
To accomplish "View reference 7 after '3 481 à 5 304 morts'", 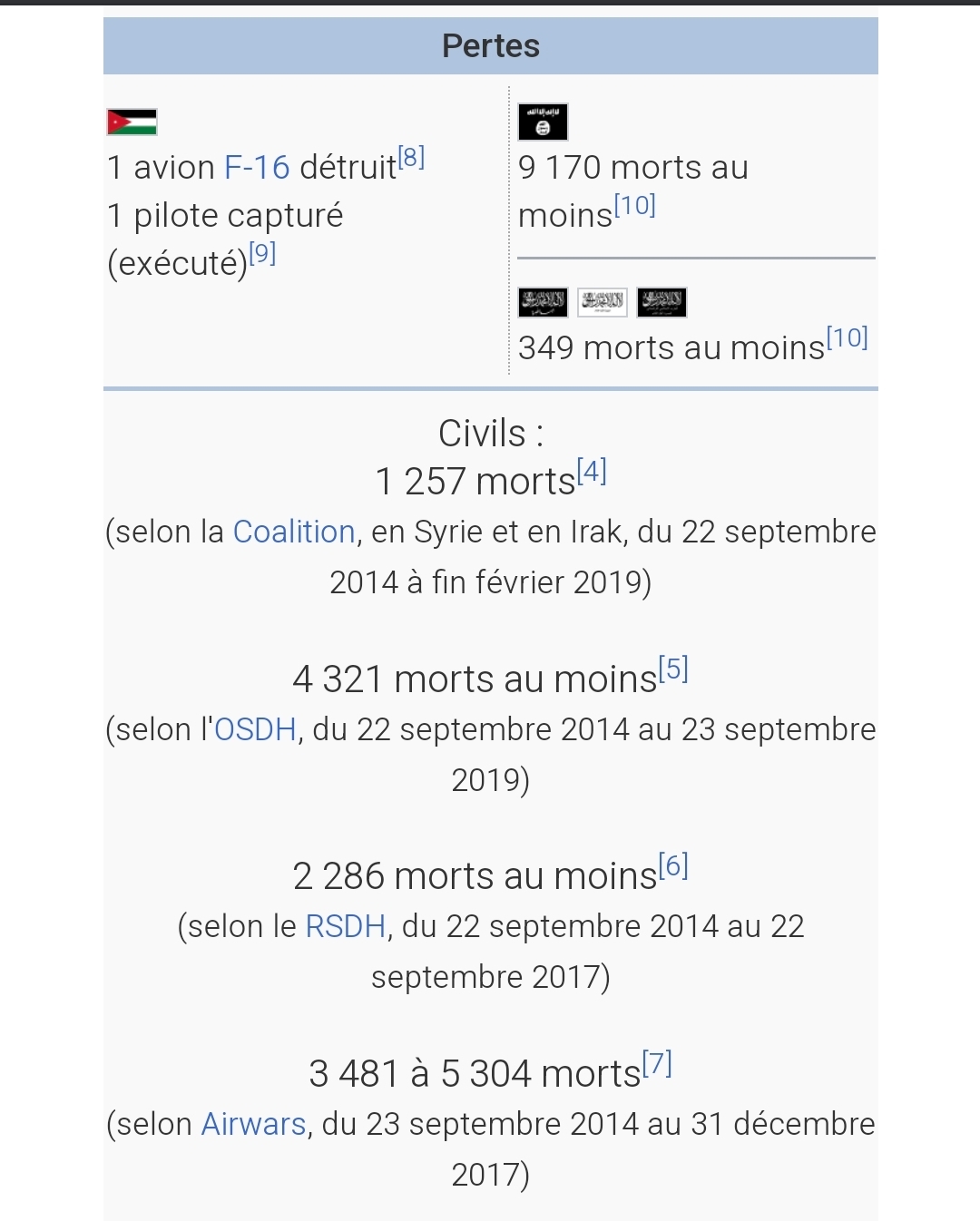I will [x=657, y=1063].
